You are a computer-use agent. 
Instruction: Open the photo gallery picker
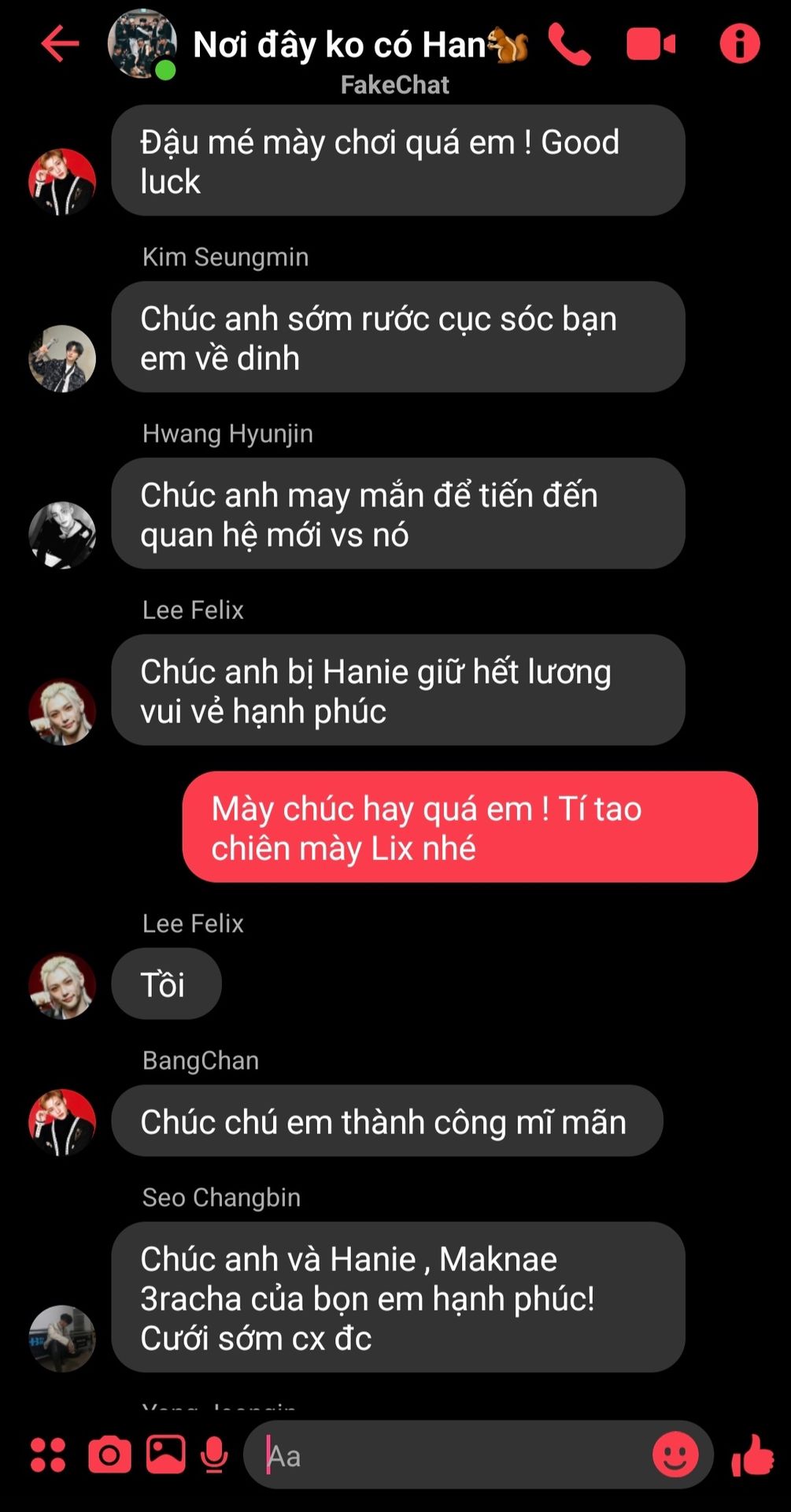(x=165, y=1454)
